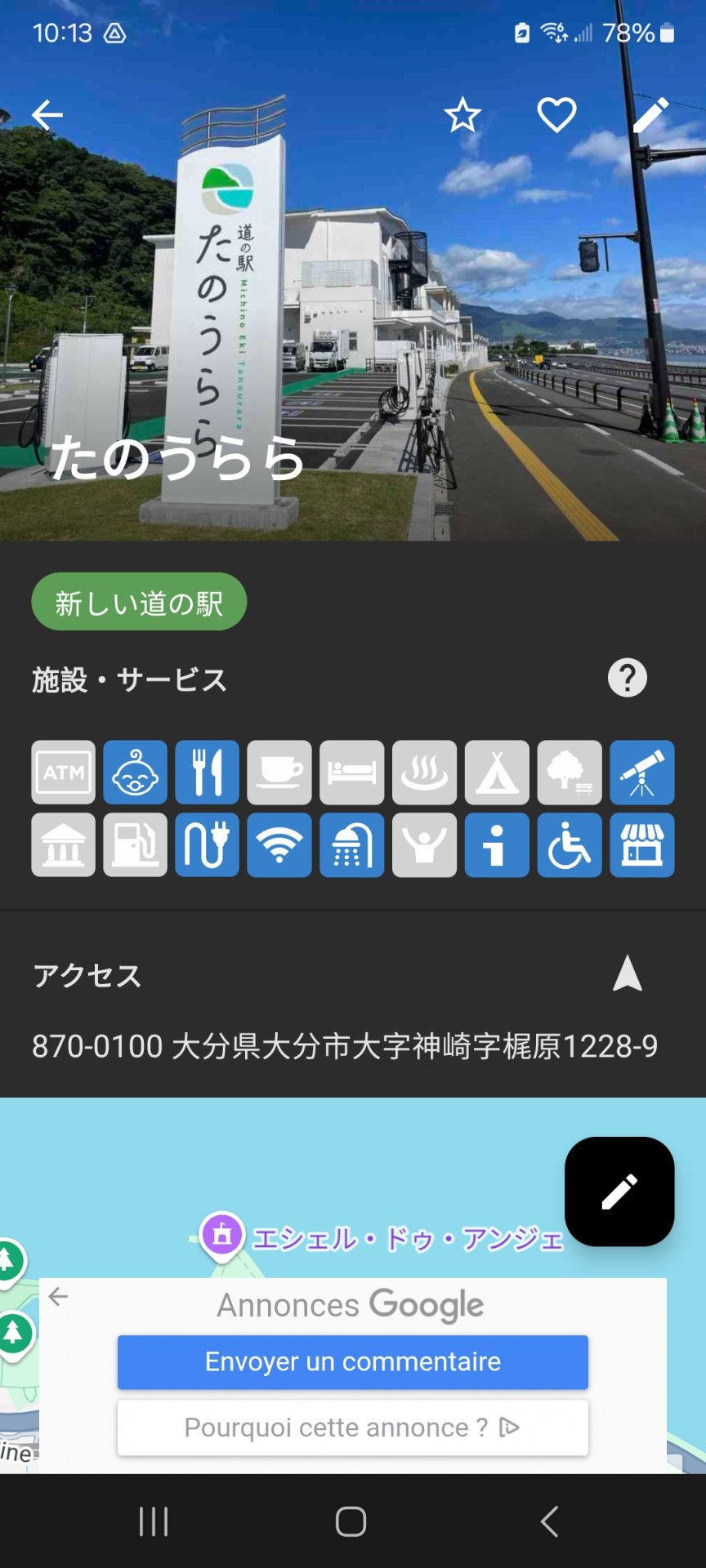Tap the telescope observation icon
The width and height of the screenshot is (706, 1568).
click(x=642, y=773)
